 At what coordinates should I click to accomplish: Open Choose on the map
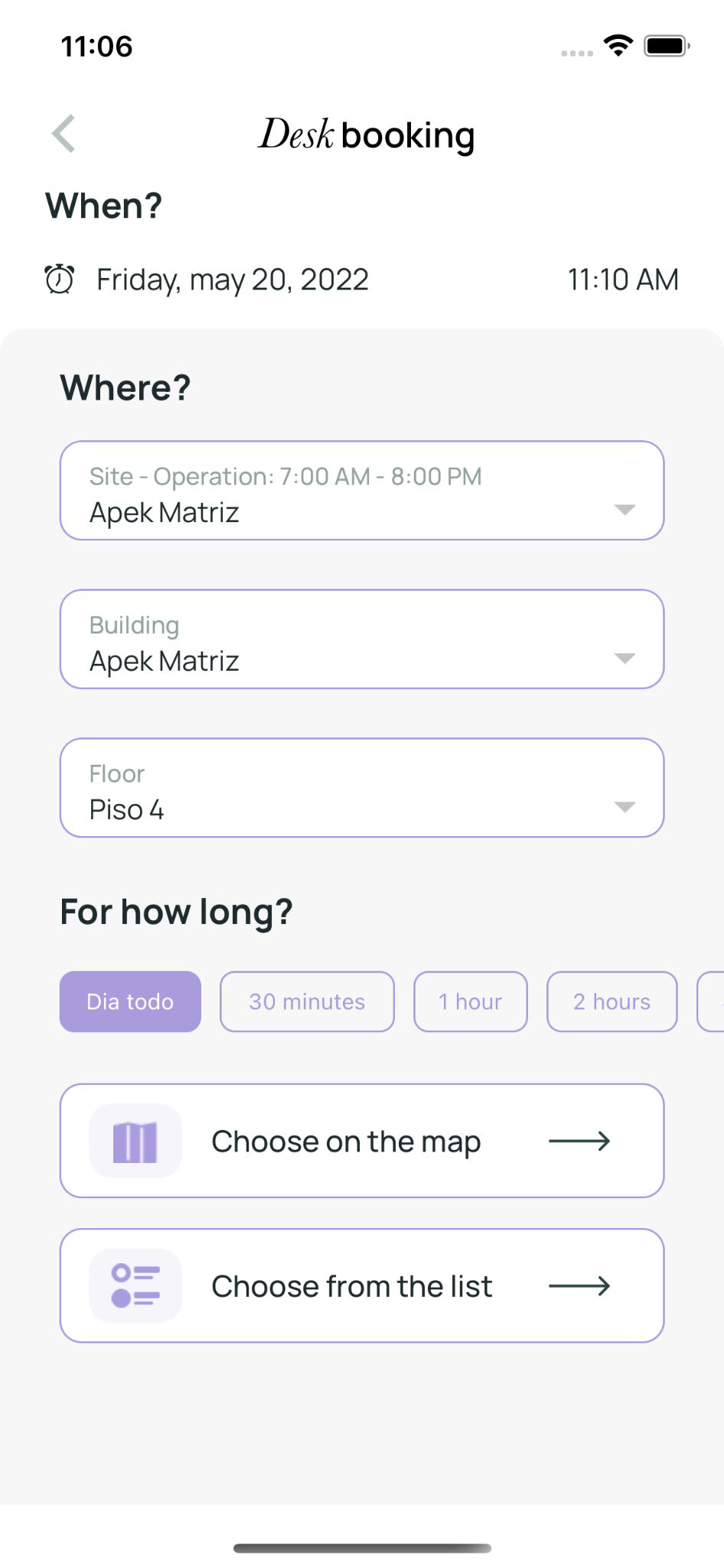point(361,1141)
